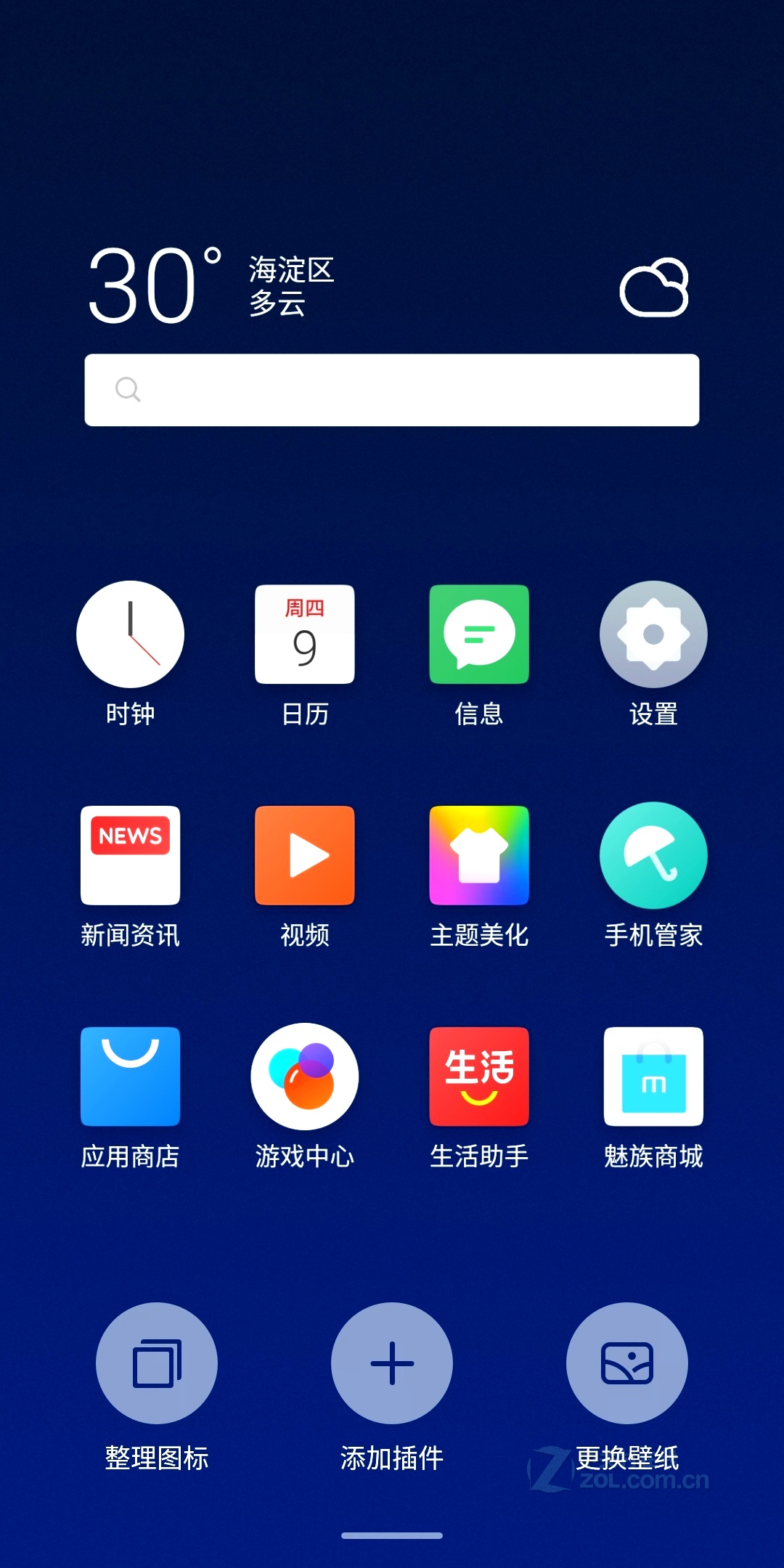Viewport: 784px width, 1568px height.
Task: Launch 游戏中心 game center
Action: pos(305,1077)
